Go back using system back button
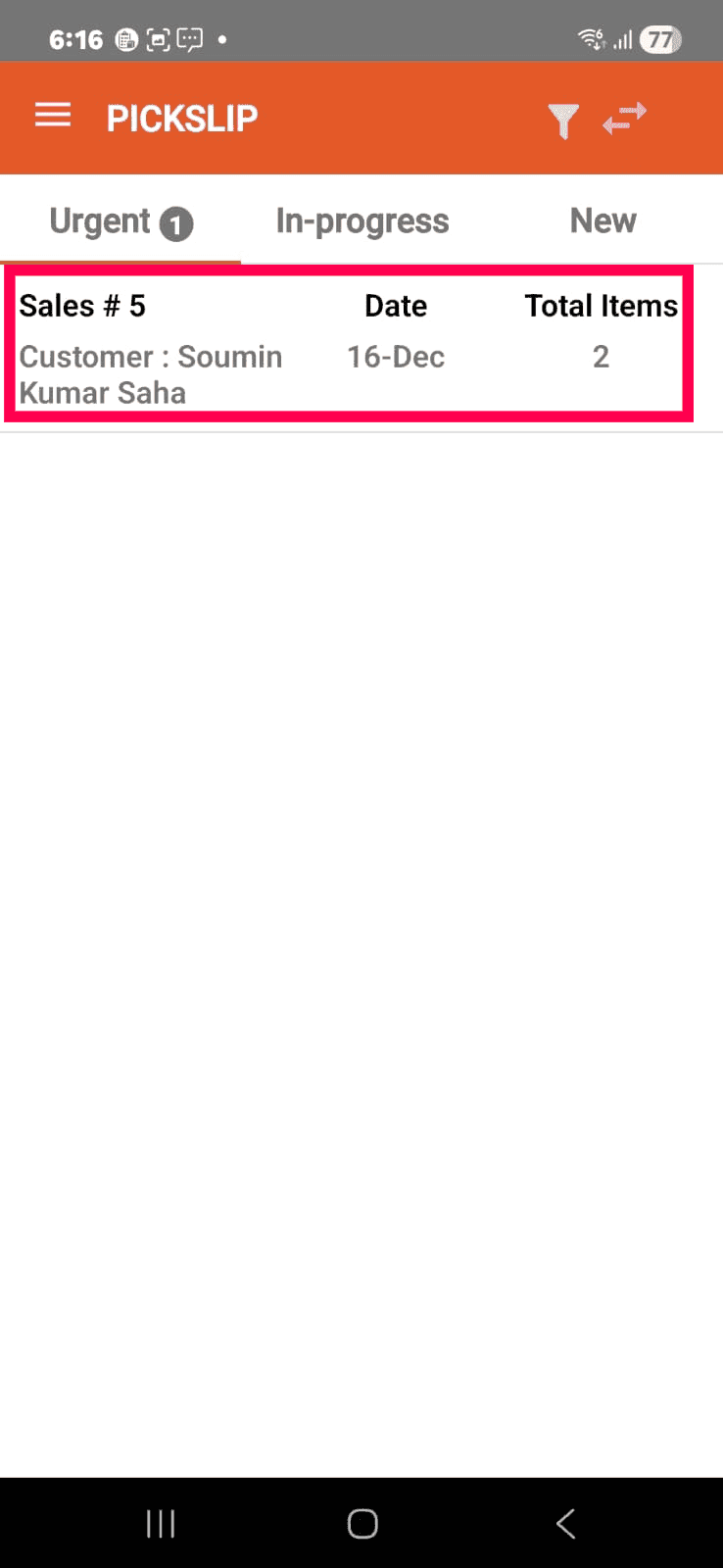This screenshot has height=1568, width=723. coord(565,1523)
